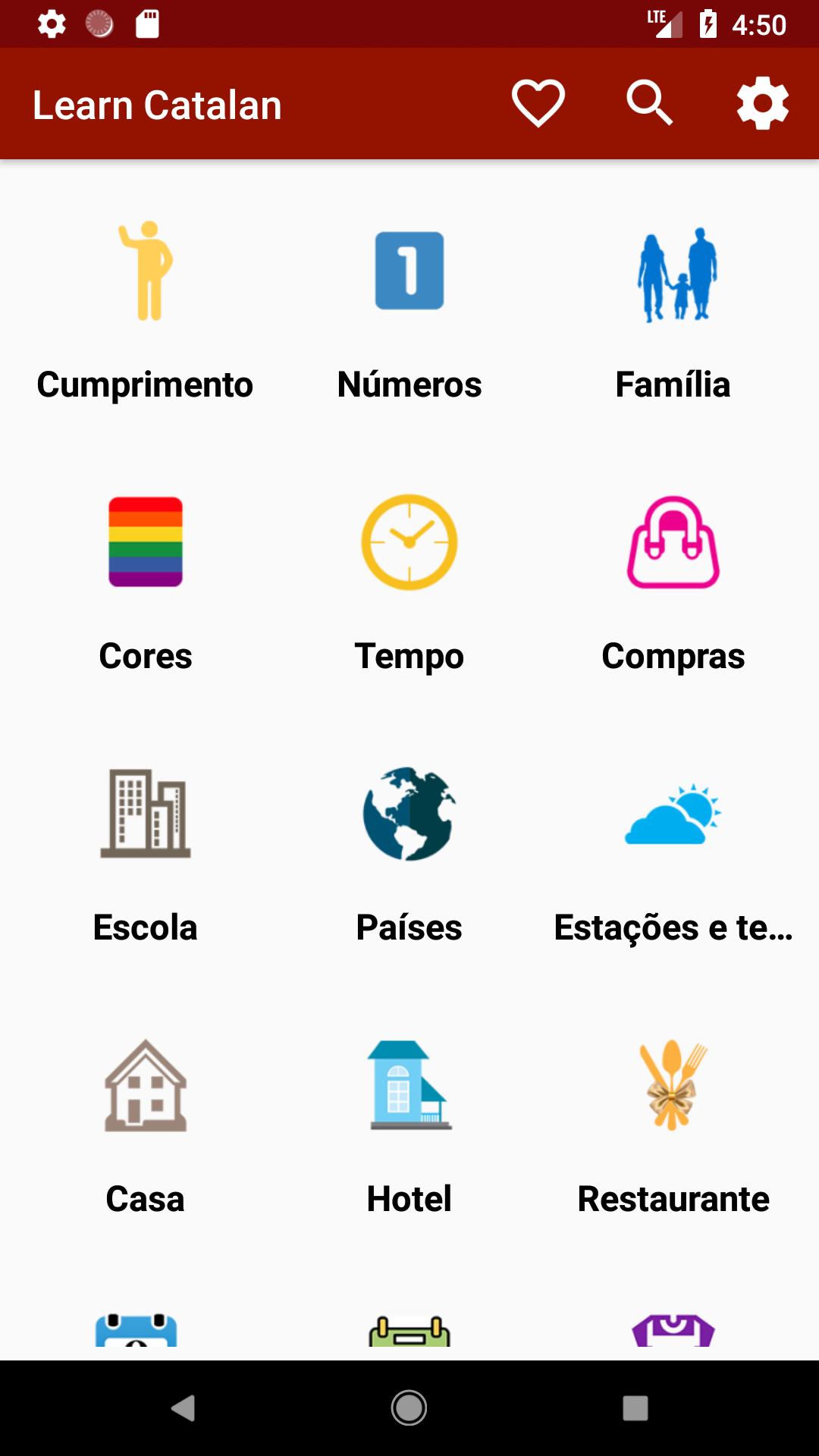819x1456 pixels.
Task: Open search from the toolbar
Action: [x=650, y=104]
